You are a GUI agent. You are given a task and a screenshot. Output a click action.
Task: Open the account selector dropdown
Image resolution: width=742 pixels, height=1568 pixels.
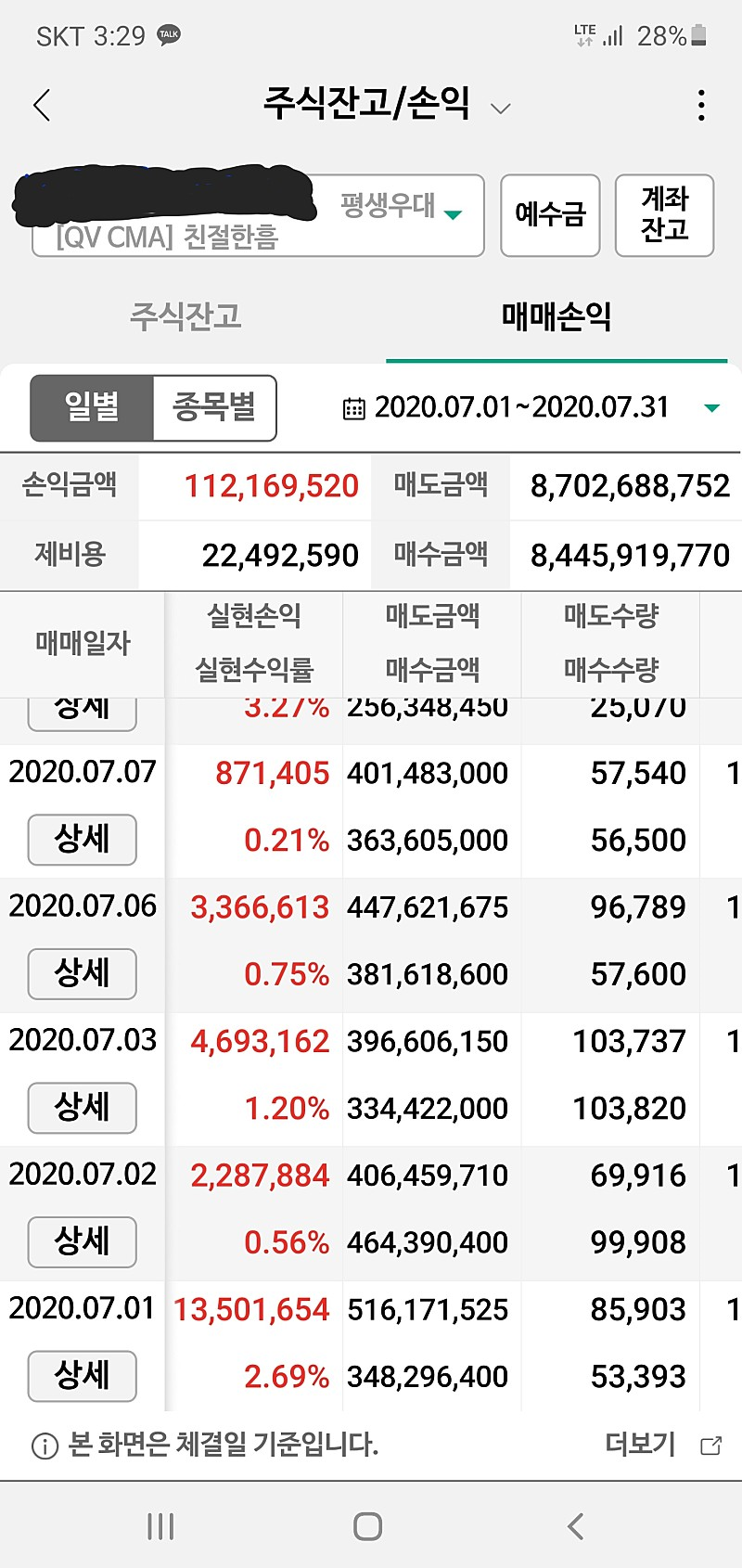[x=258, y=215]
